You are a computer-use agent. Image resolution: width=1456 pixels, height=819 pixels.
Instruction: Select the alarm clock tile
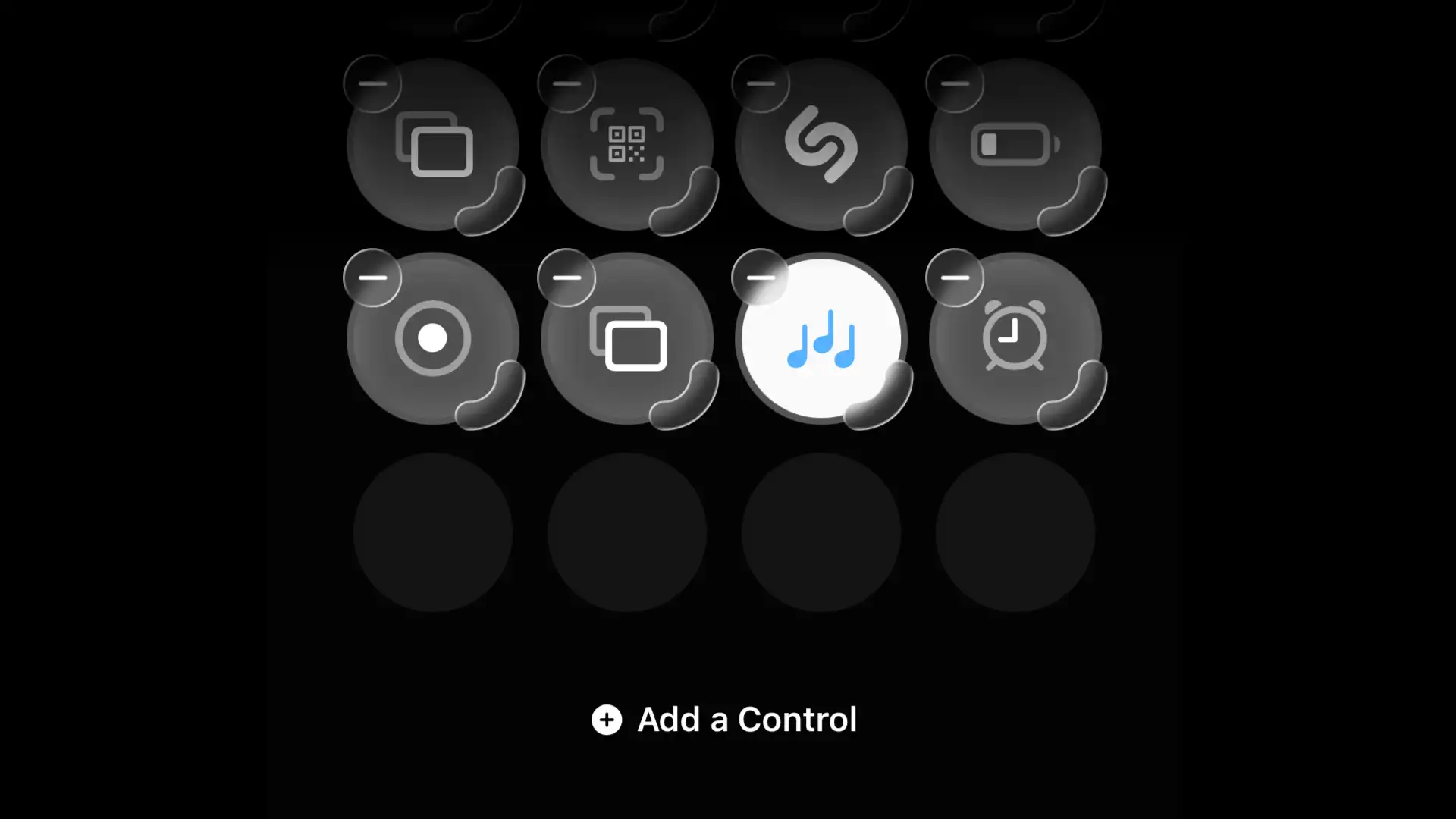(x=1015, y=338)
